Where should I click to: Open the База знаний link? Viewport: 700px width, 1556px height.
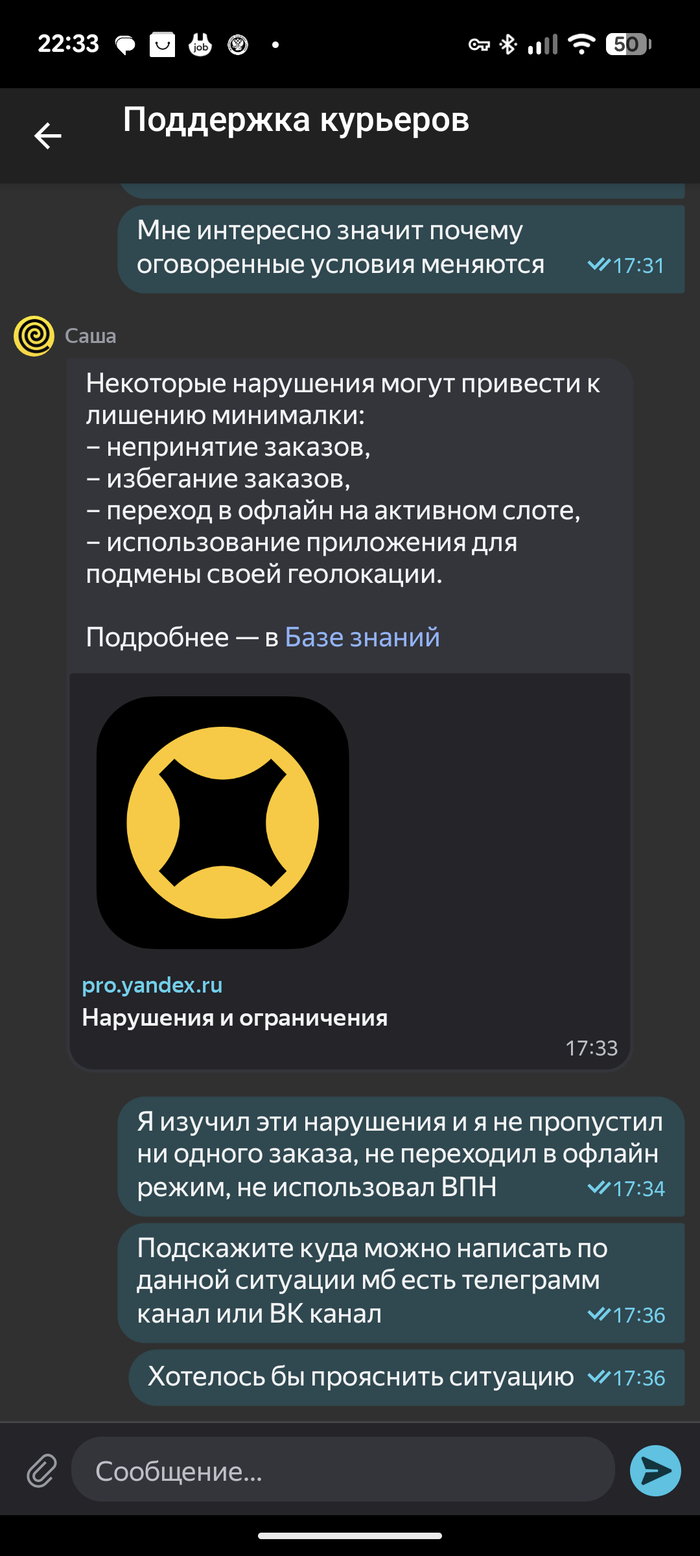(x=362, y=637)
